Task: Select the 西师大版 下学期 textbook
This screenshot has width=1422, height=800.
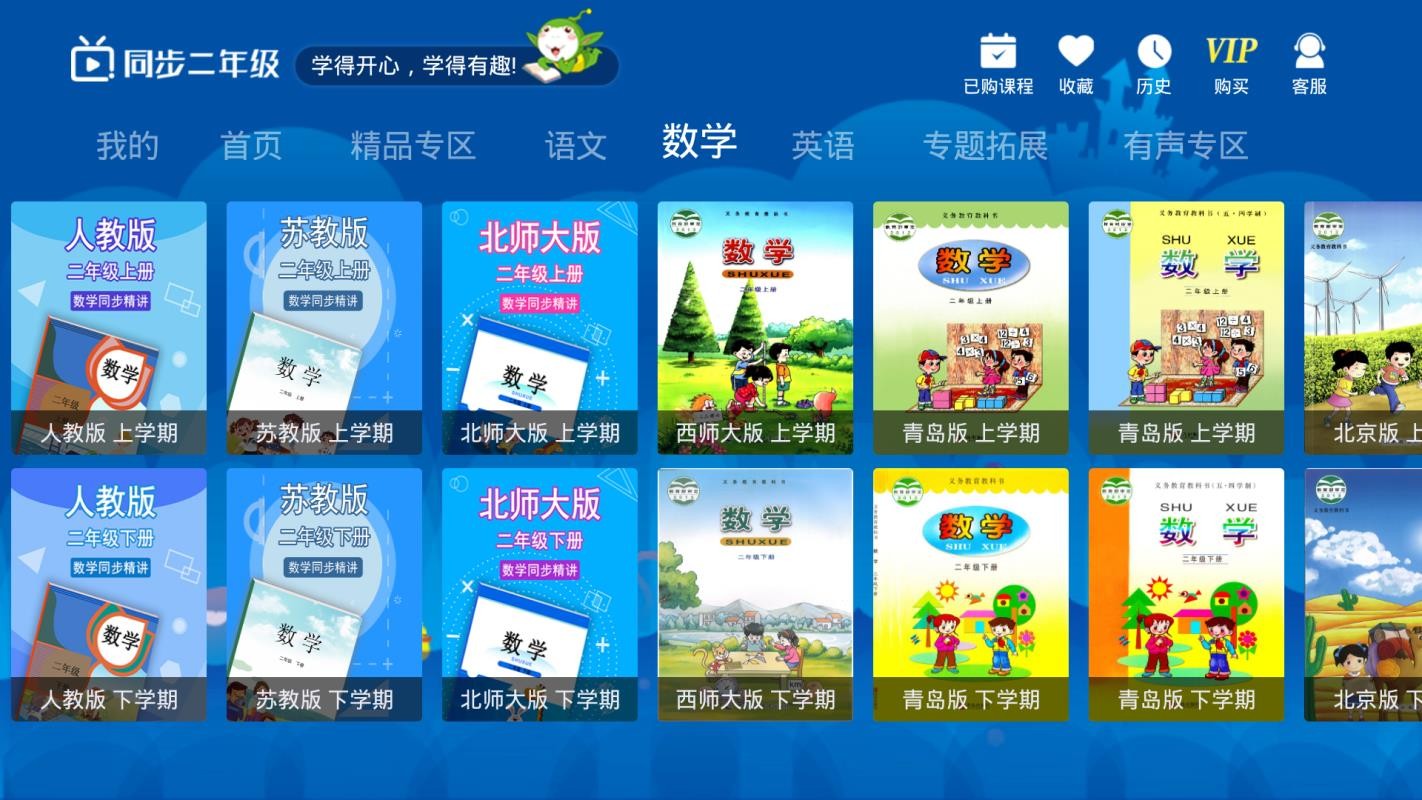Action: (x=755, y=594)
